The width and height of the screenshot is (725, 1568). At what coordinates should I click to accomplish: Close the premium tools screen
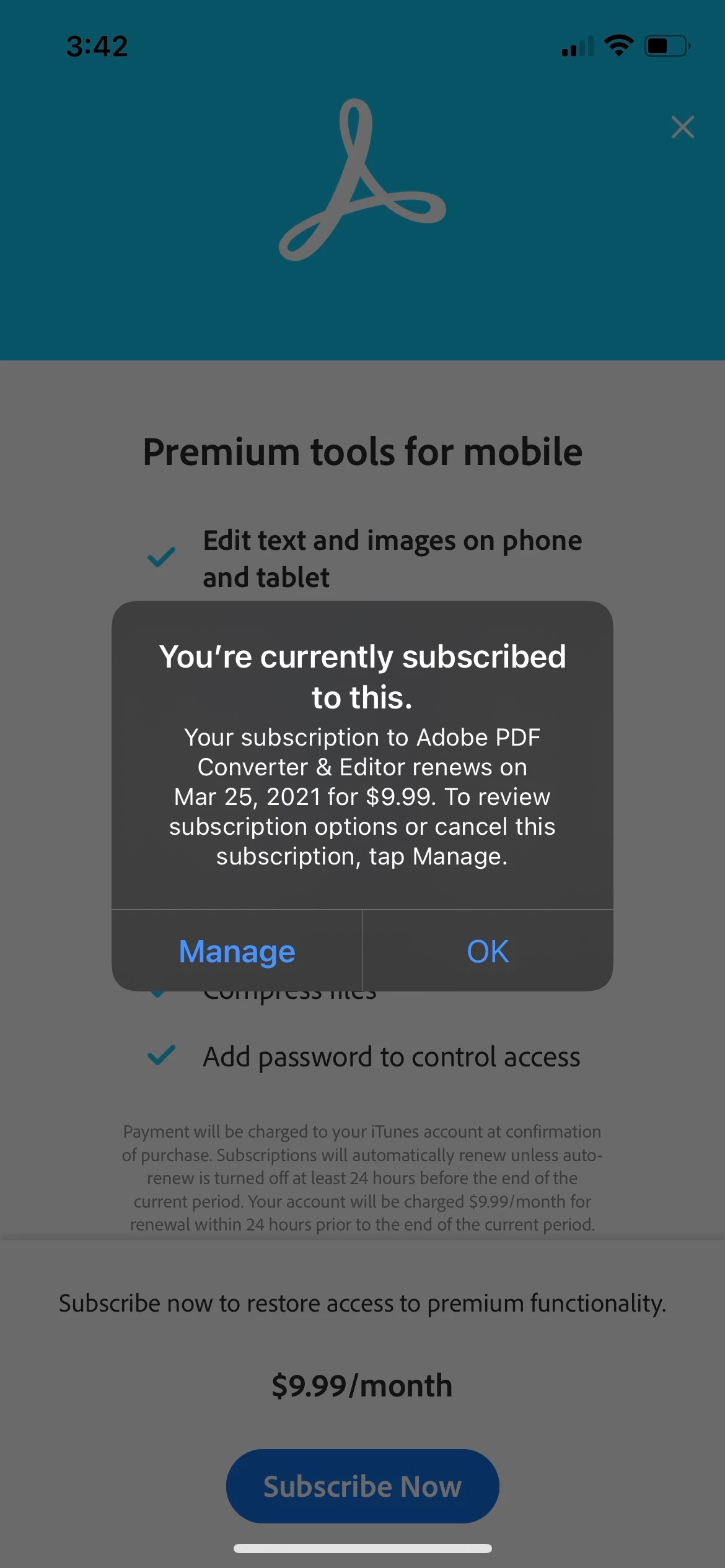click(x=682, y=128)
